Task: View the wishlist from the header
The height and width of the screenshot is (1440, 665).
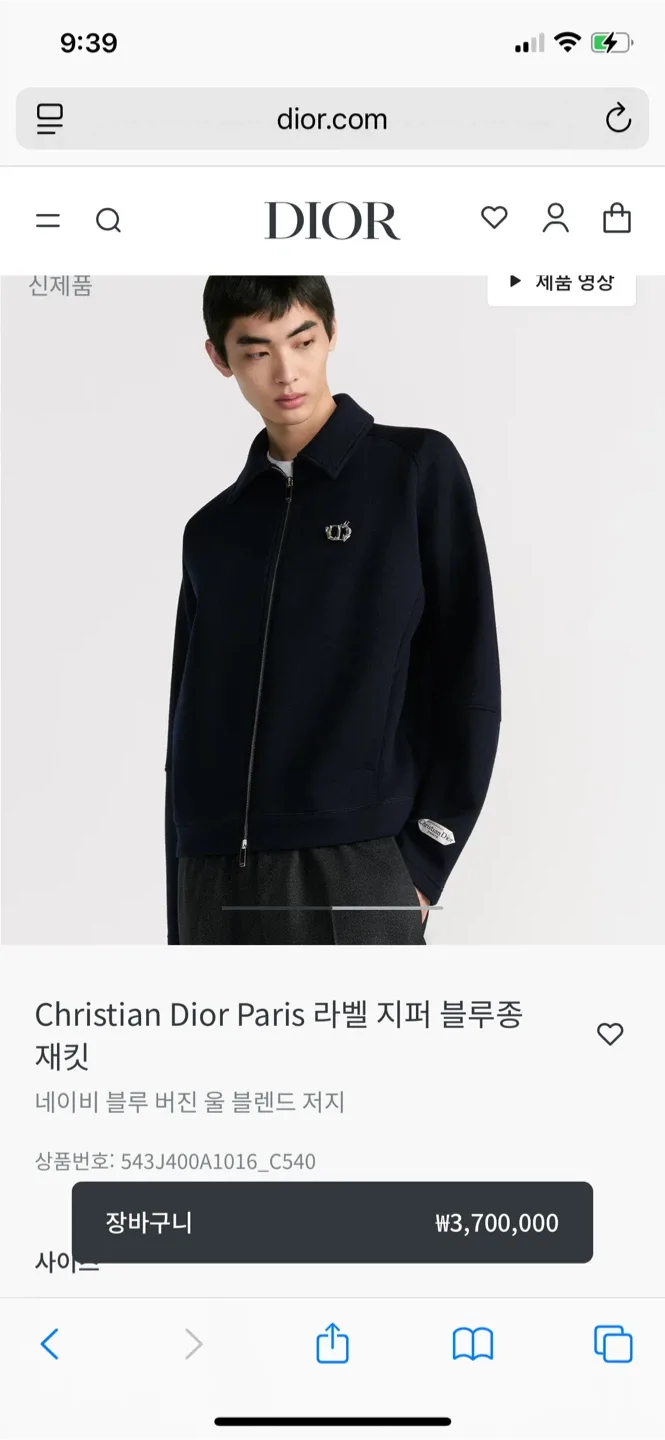Action: point(494,218)
